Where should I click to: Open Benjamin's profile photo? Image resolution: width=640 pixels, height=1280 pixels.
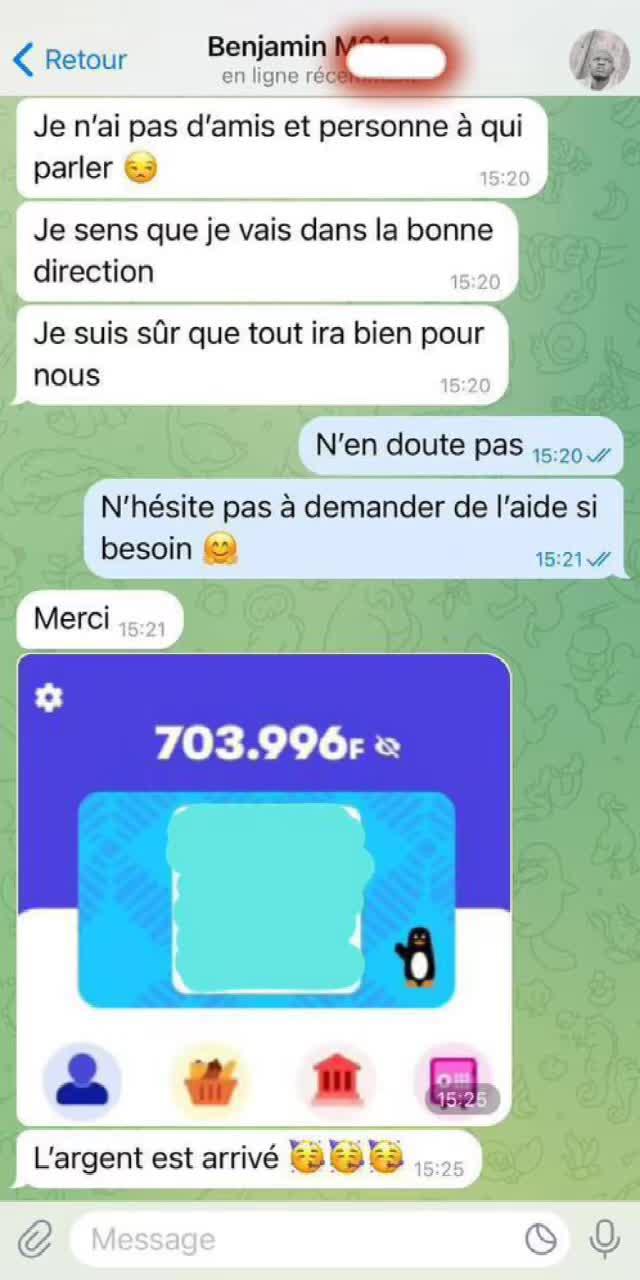click(x=599, y=58)
